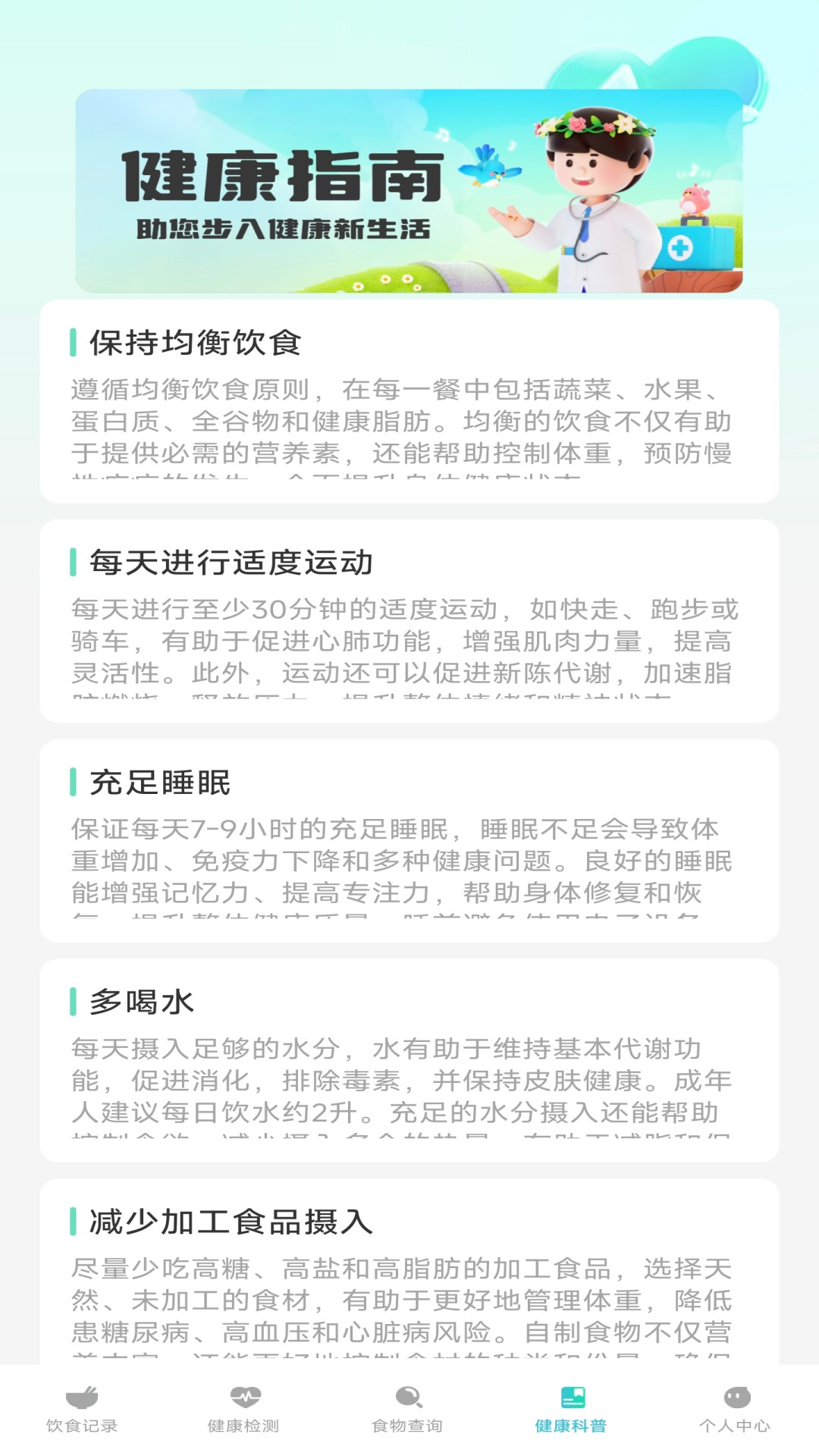819x1456 pixels.
Task: Open the 多喝水 article card
Action: coord(409,1060)
